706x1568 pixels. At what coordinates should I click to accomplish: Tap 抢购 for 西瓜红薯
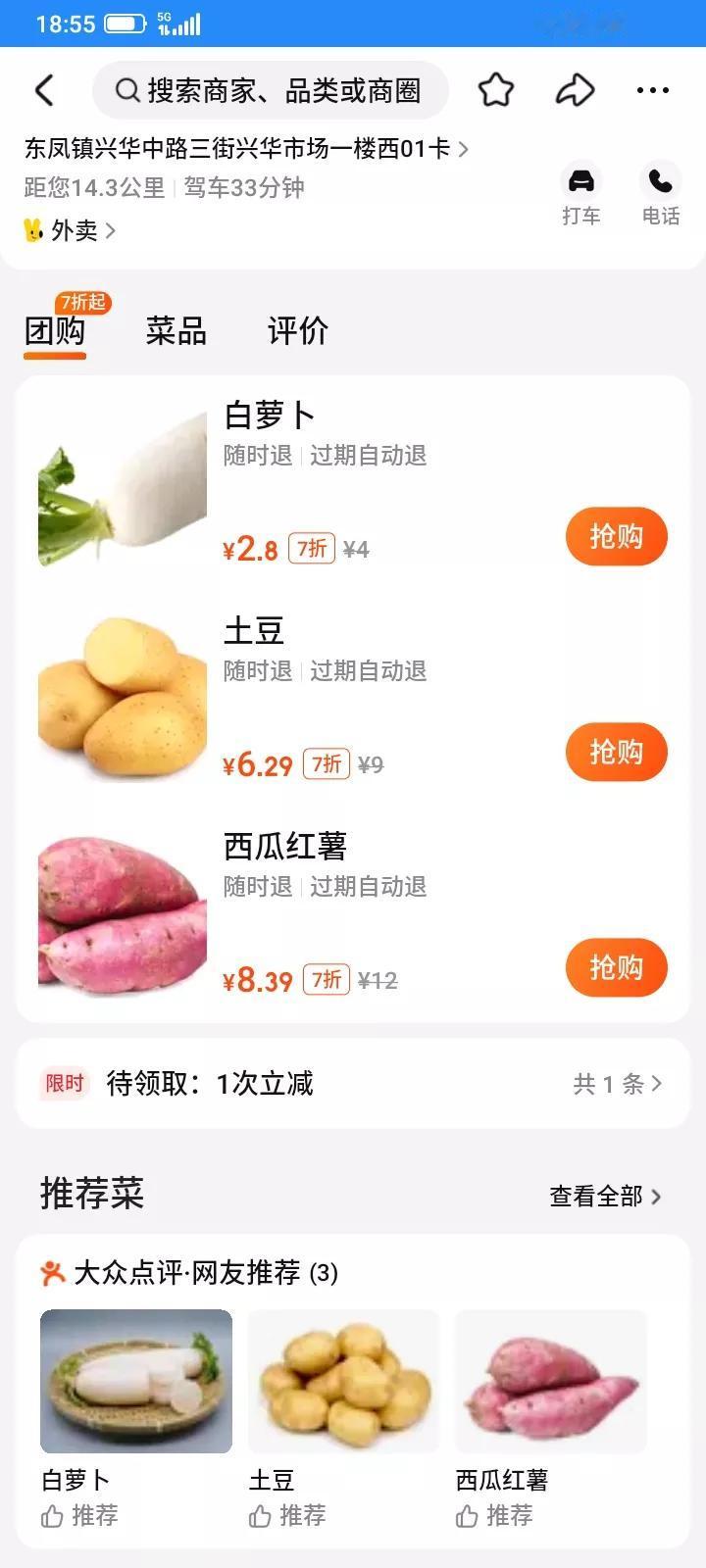point(616,967)
